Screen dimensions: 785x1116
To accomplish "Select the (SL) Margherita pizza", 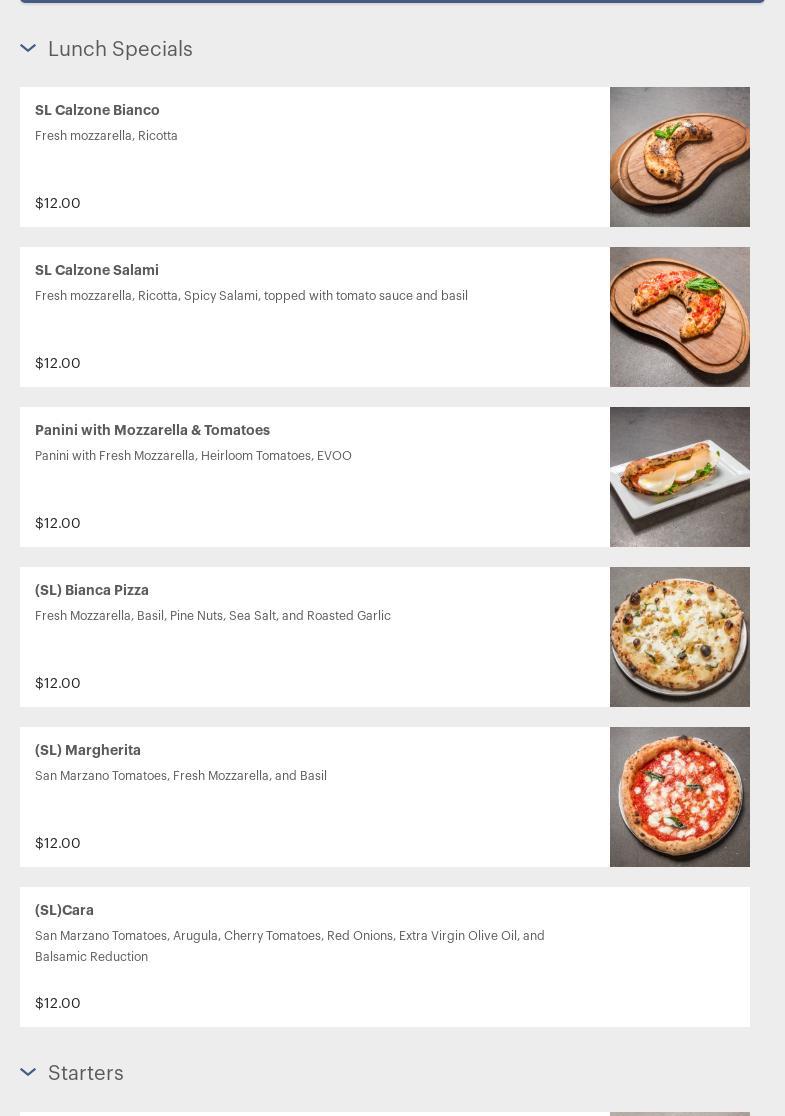I will coord(88,750).
